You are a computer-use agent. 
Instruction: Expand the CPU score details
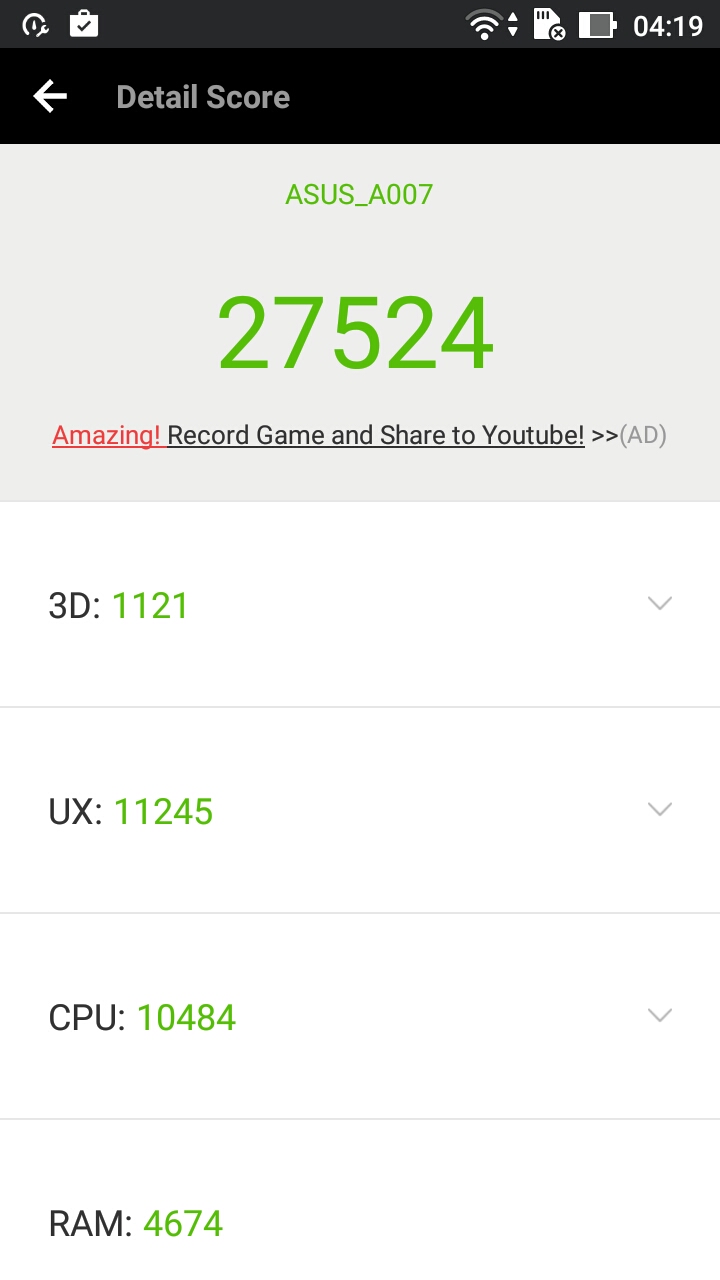coord(360,1016)
